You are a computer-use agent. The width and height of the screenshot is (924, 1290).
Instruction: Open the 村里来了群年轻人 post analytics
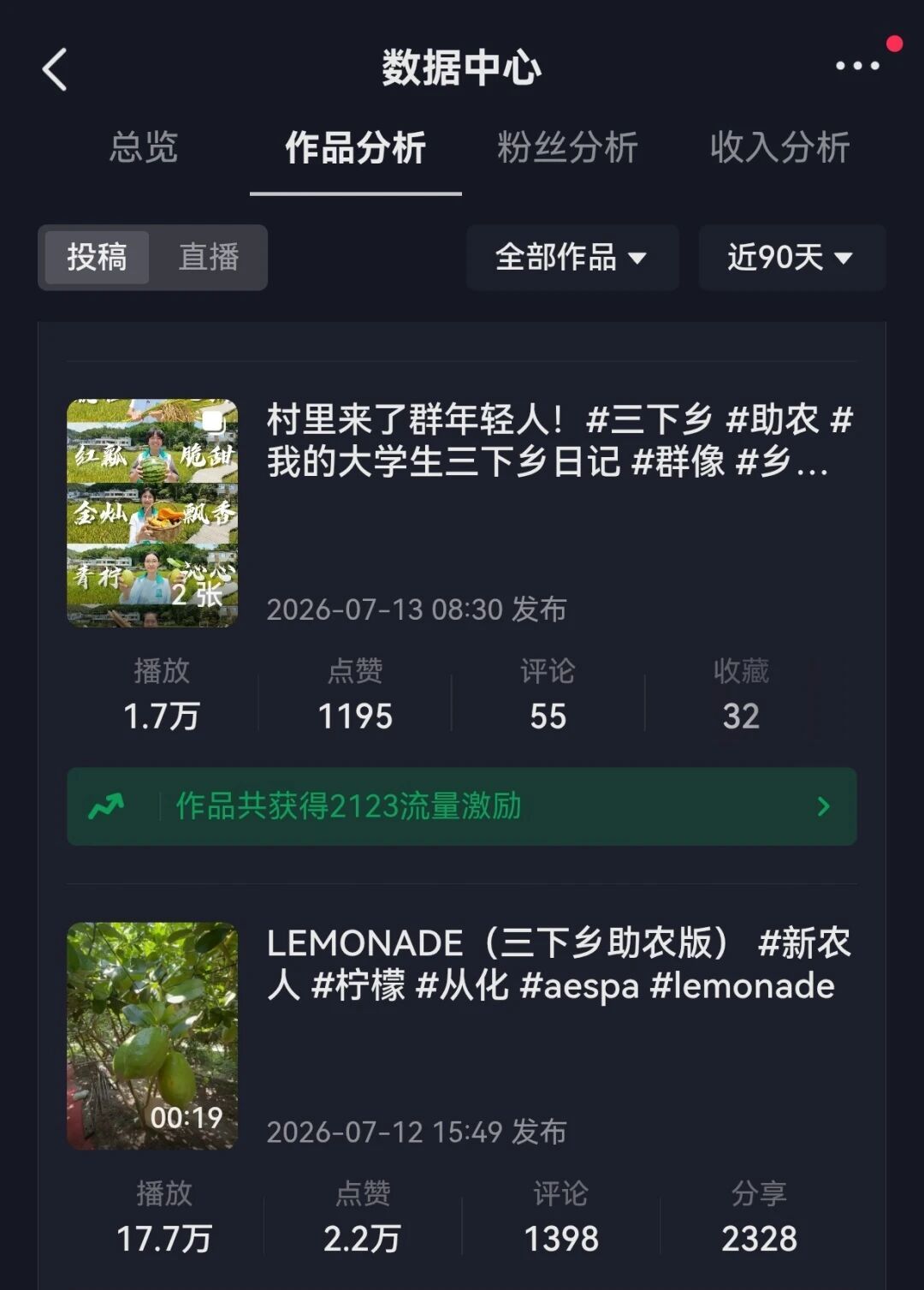[x=462, y=513]
